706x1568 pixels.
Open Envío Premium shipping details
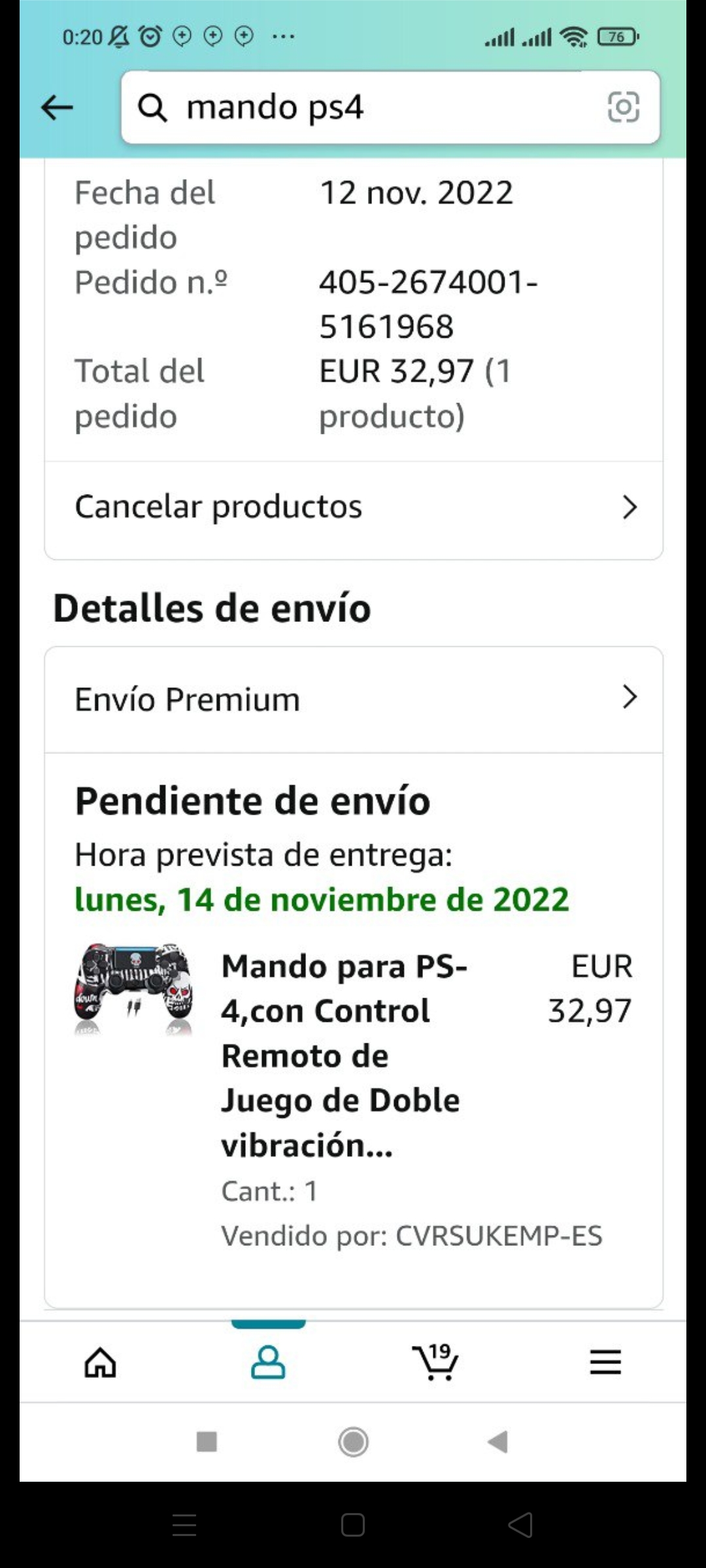(353, 699)
